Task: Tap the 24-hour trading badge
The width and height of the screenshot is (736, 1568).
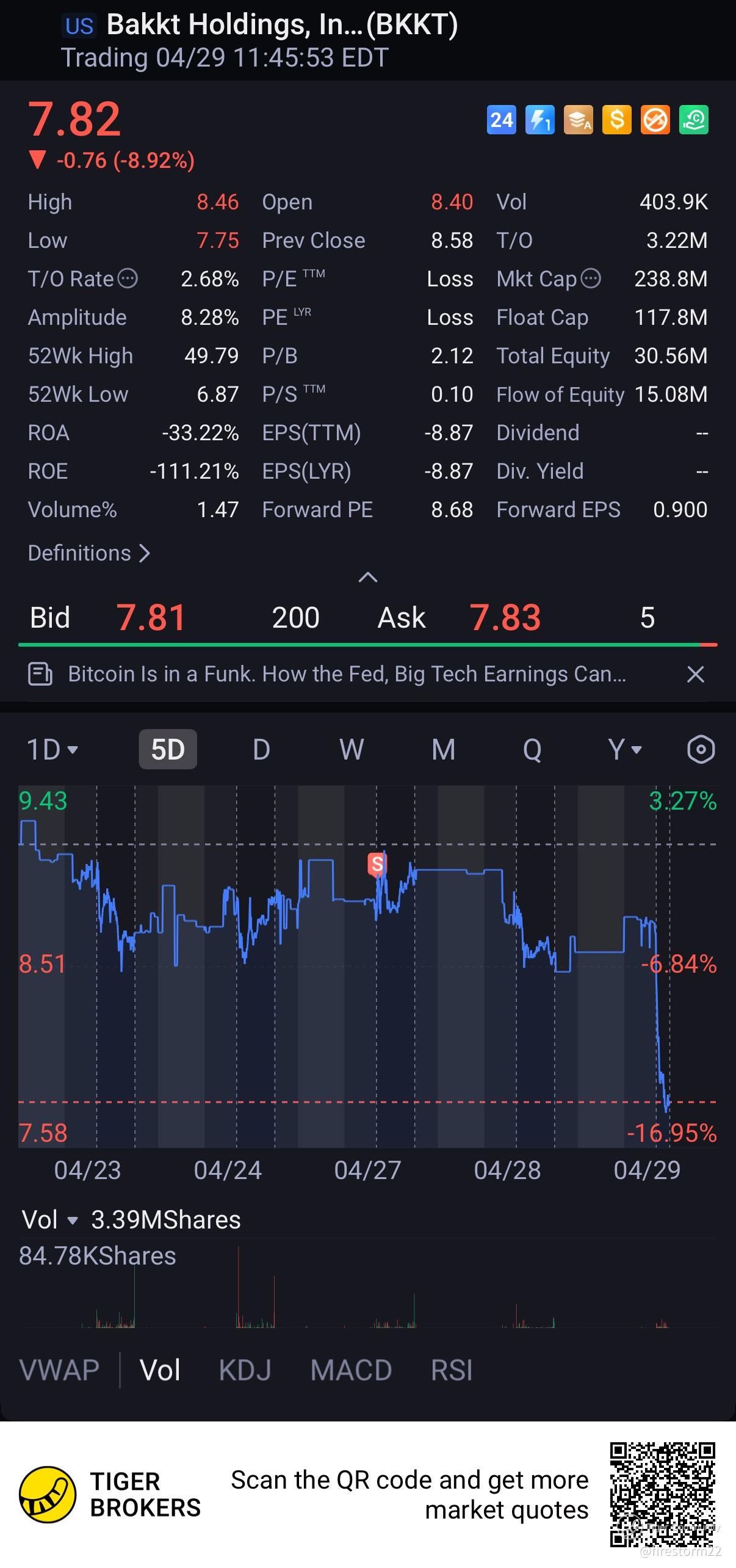Action: pyautogui.click(x=502, y=120)
